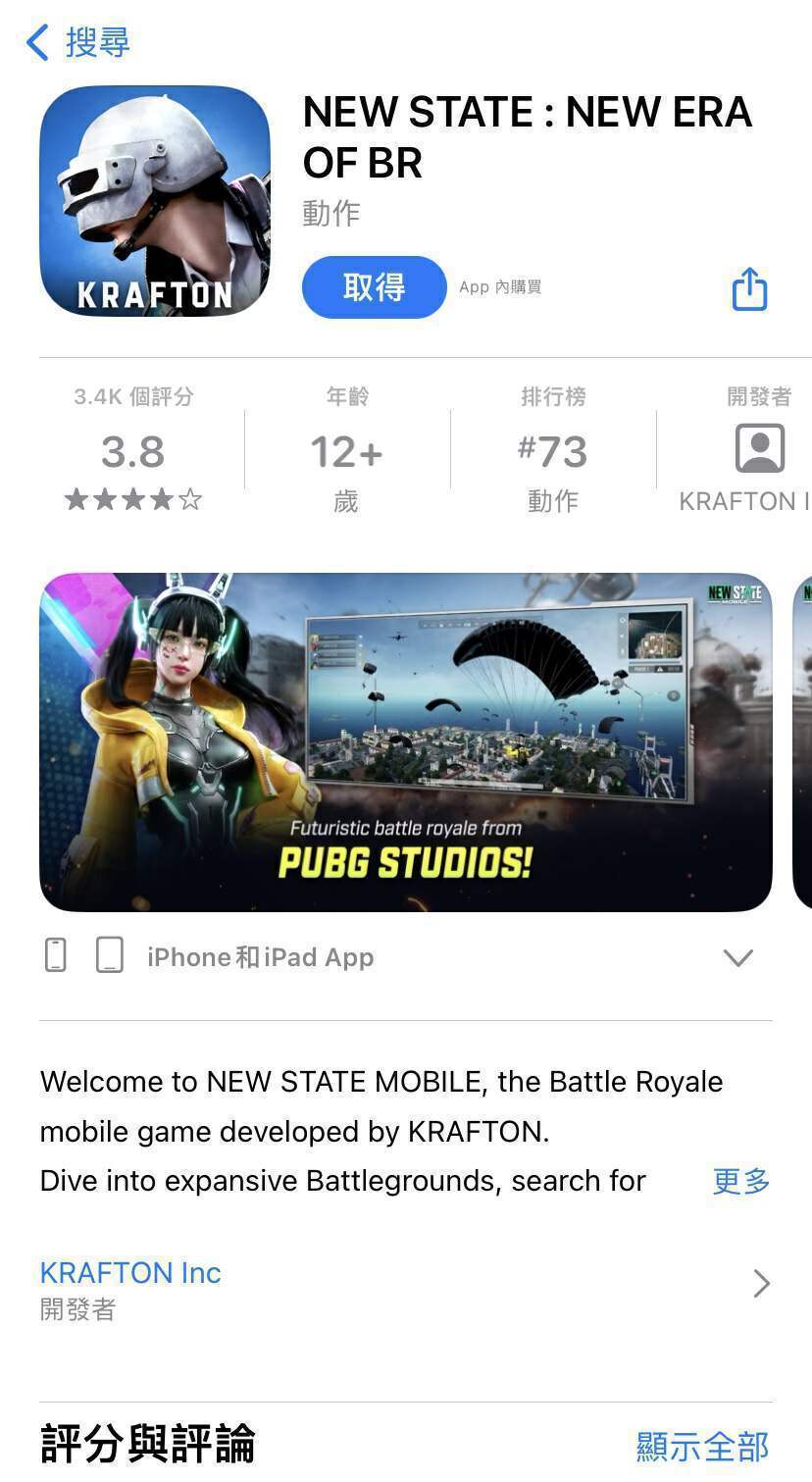Tap the iPhone device icon
Viewport: 812px width, 1482px height.
pyautogui.click(x=56, y=954)
